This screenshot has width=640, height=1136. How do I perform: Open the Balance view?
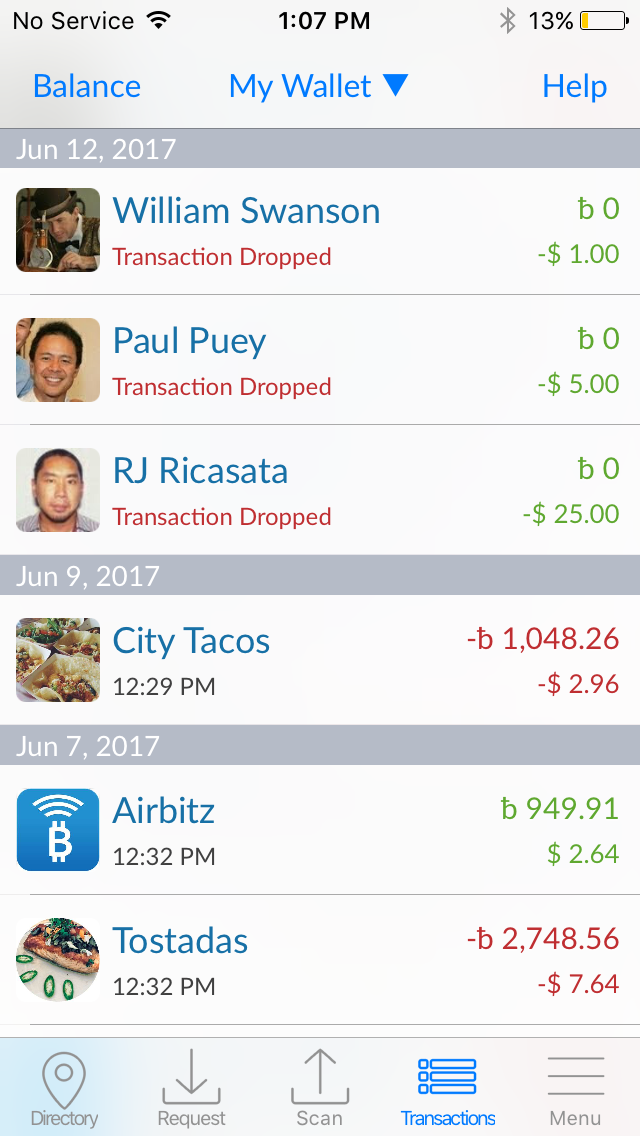[87, 87]
